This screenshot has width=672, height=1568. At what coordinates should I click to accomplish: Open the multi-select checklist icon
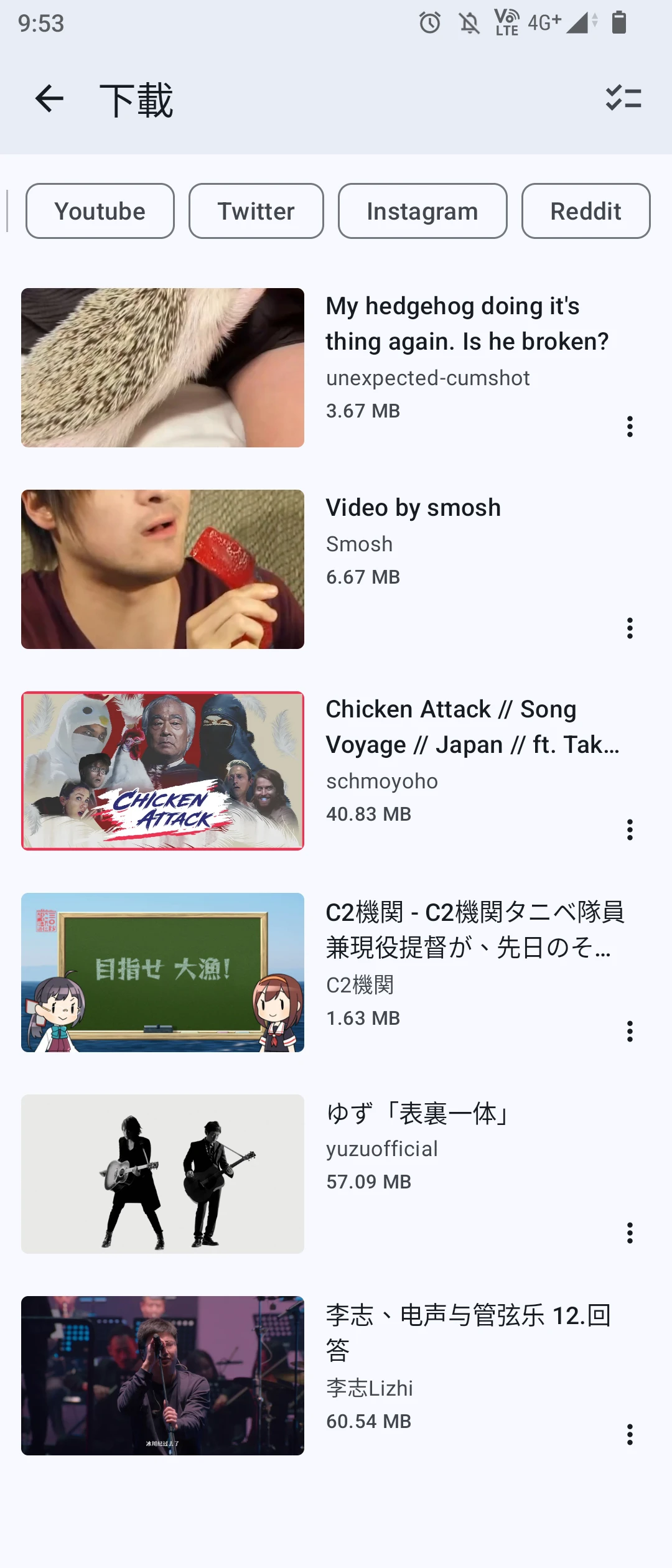pos(623,99)
